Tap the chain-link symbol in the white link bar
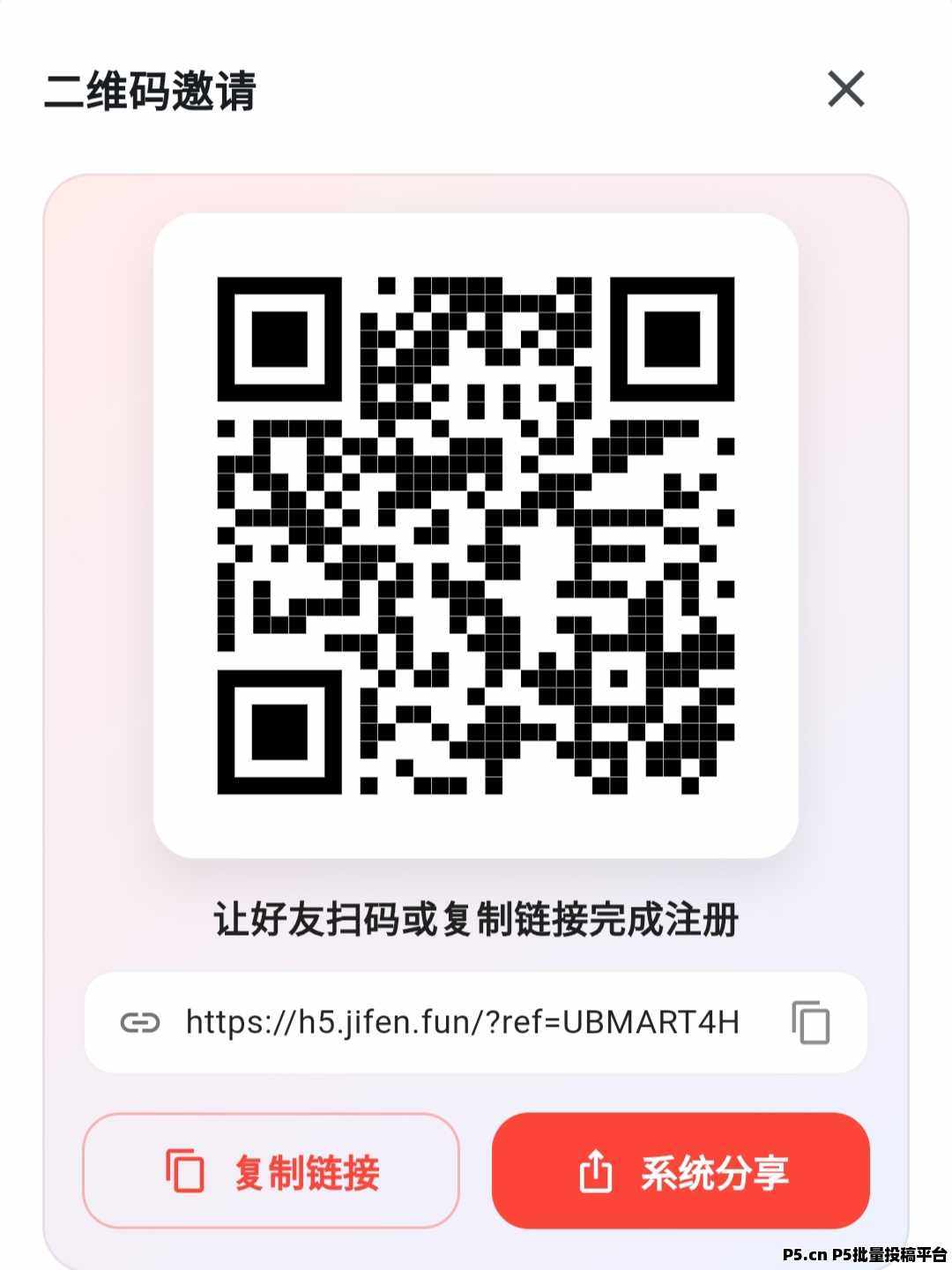Image resolution: width=952 pixels, height=1270 pixels. coord(141,1021)
